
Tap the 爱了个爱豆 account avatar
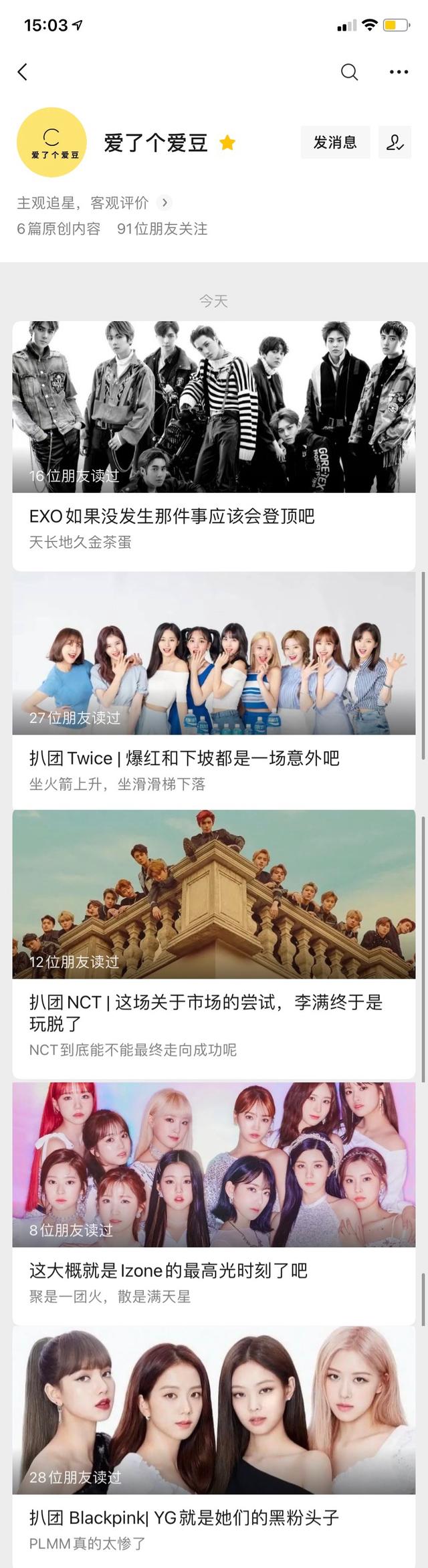51,142
